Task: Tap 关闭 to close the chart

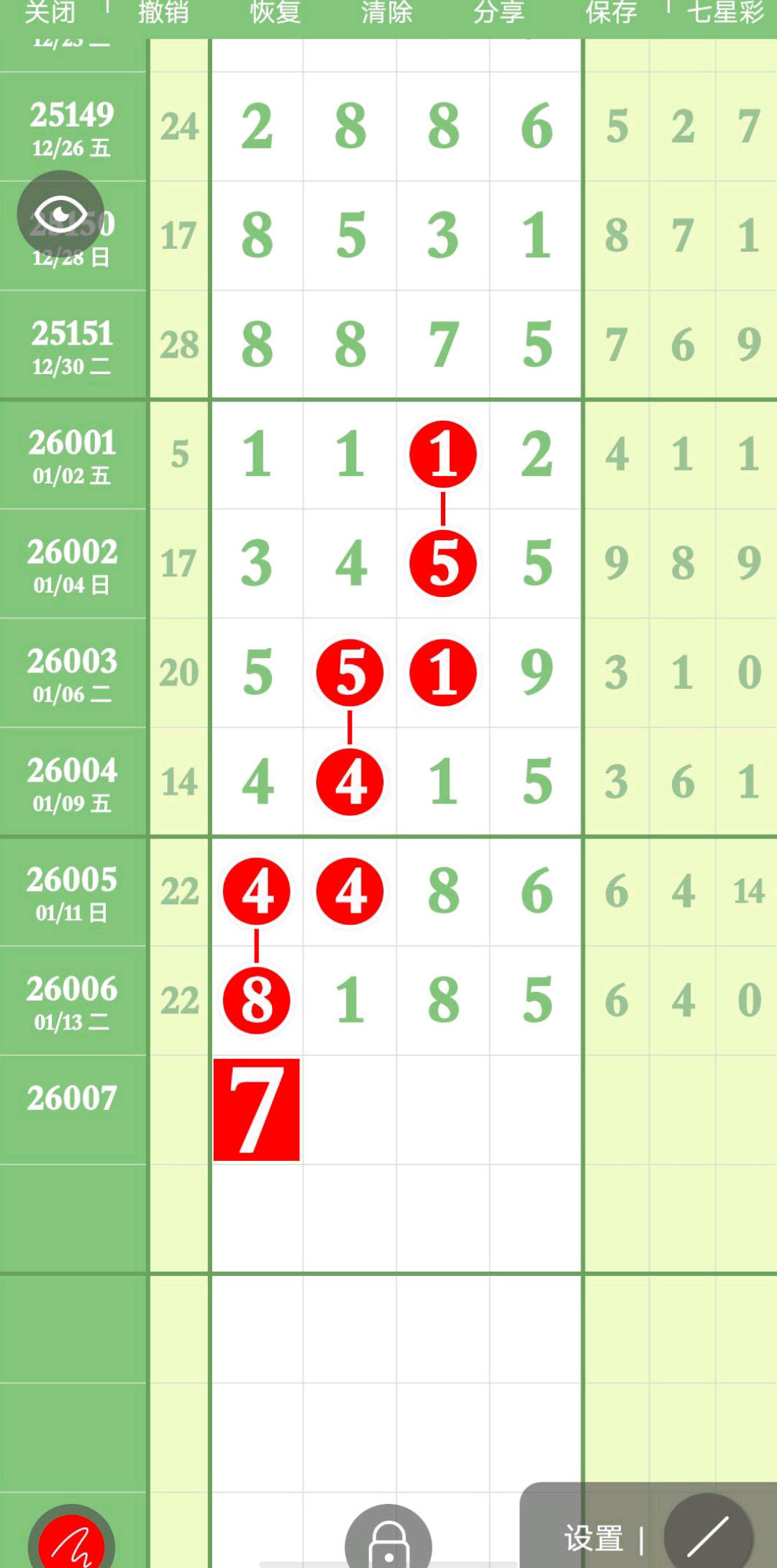Action: tap(50, 12)
